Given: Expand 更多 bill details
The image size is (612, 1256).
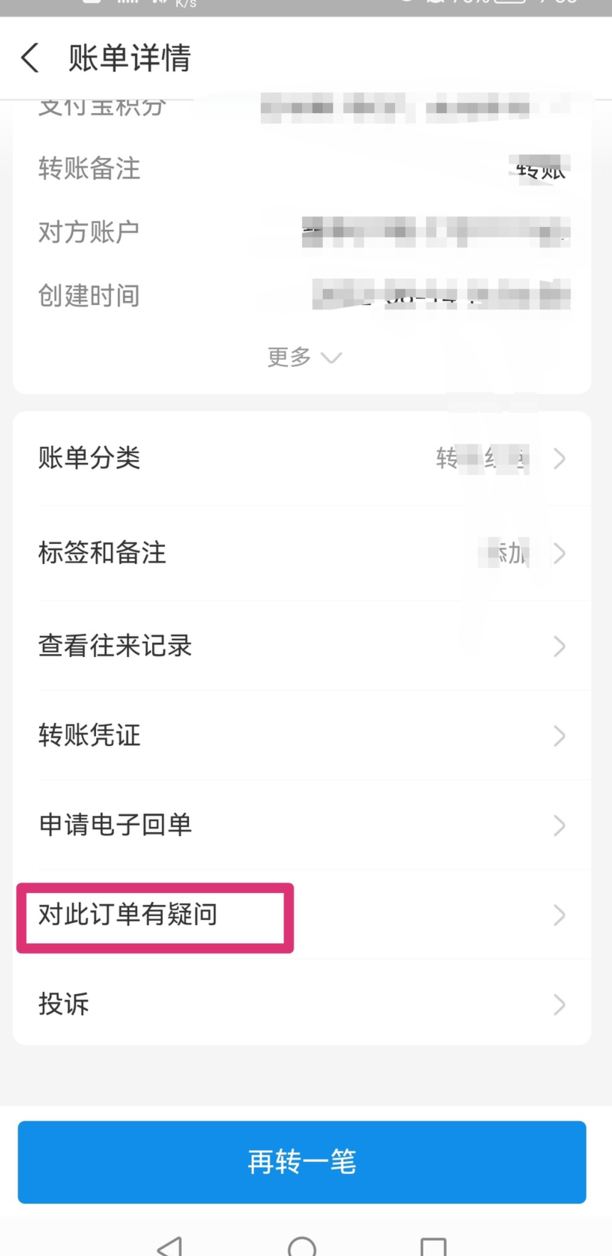Looking at the screenshot, I should coord(303,357).
